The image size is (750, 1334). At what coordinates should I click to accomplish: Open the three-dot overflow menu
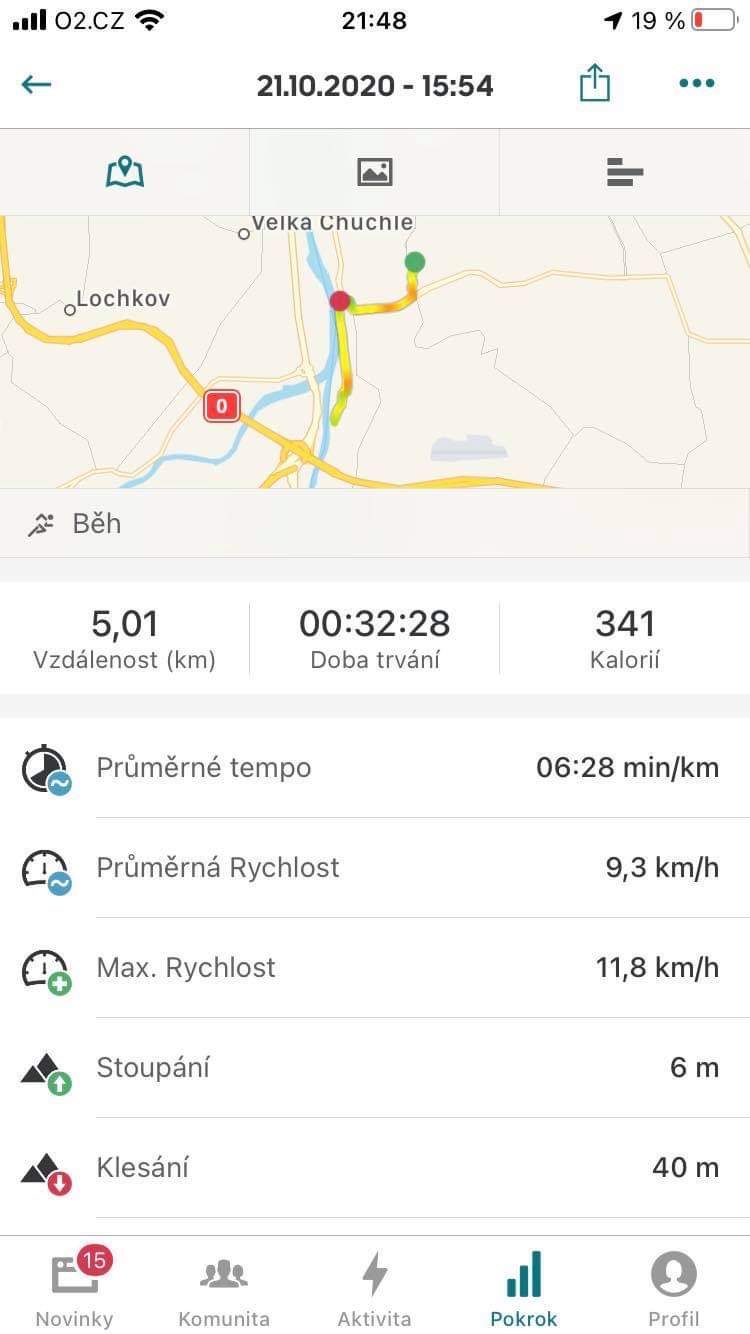(x=697, y=84)
